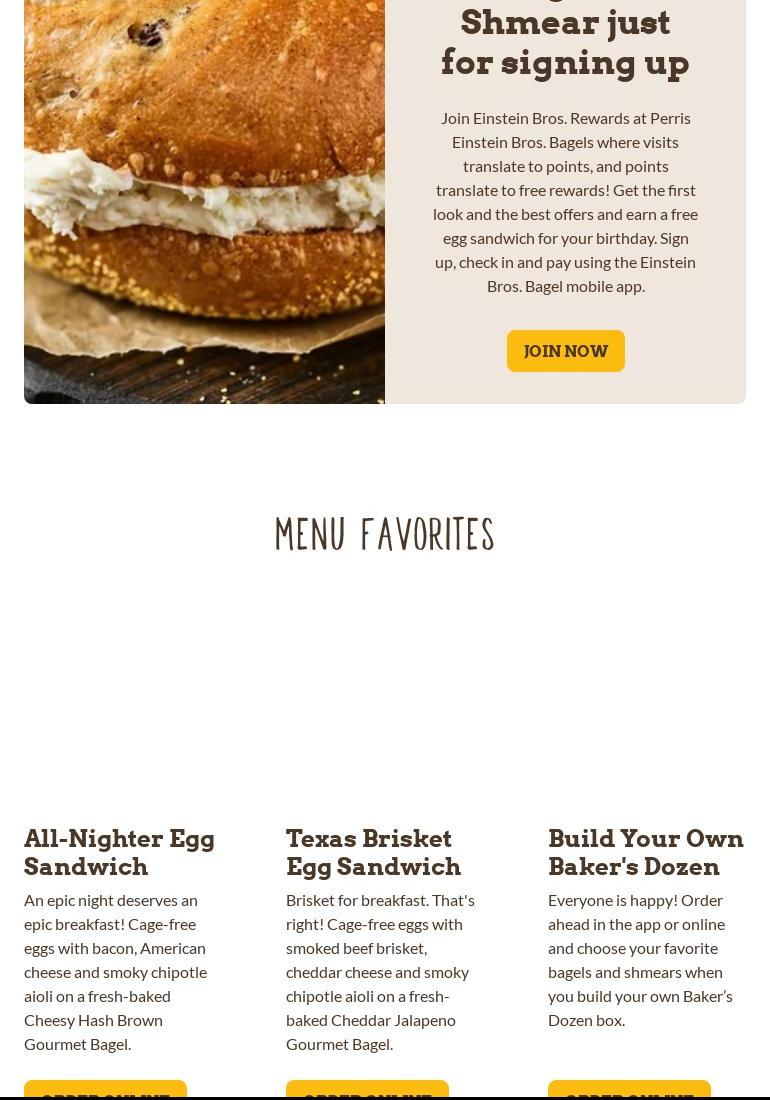
Task: Open the Build Your Own Baker's Dozen link
Action: (x=645, y=852)
